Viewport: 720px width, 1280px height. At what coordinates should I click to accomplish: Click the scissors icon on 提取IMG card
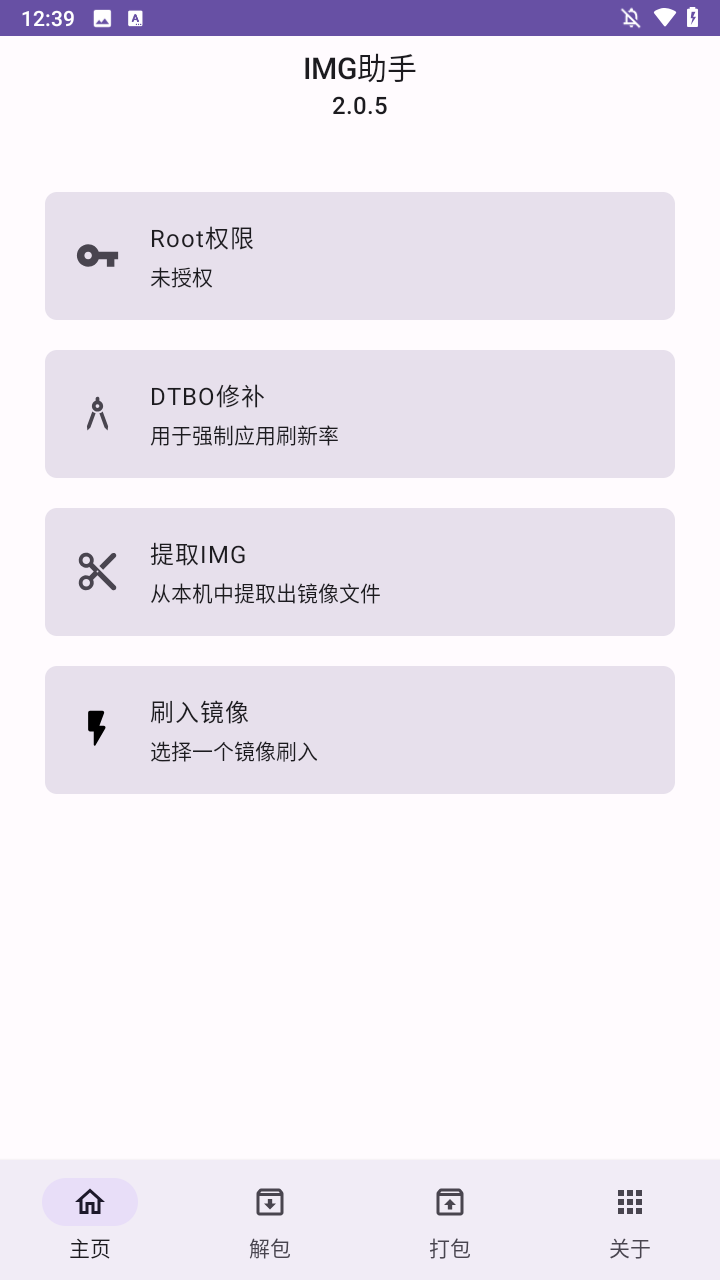pyautogui.click(x=96, y=571)
